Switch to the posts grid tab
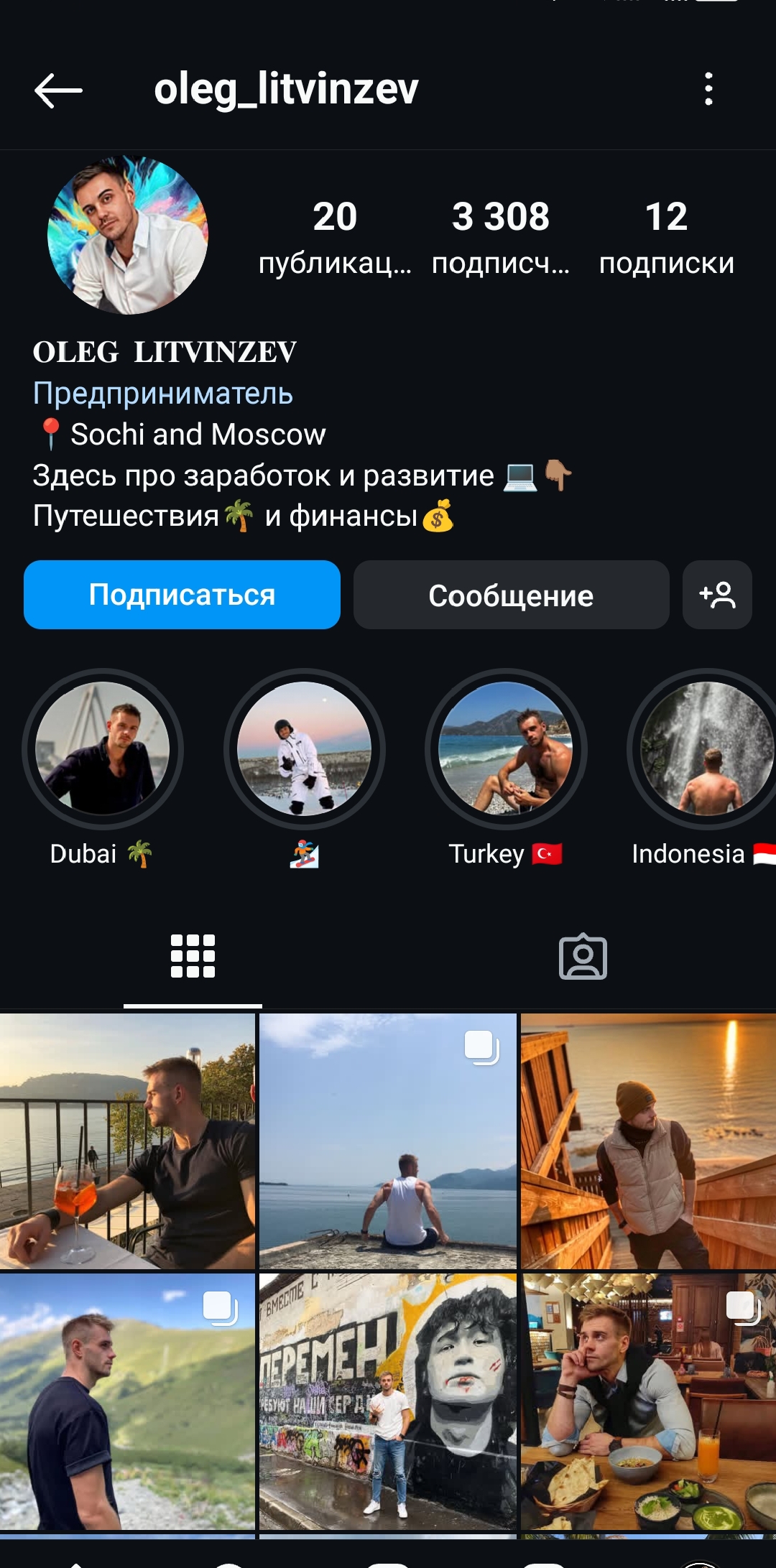This screenshot has height=1568, width=776. (x=193, y=956)
